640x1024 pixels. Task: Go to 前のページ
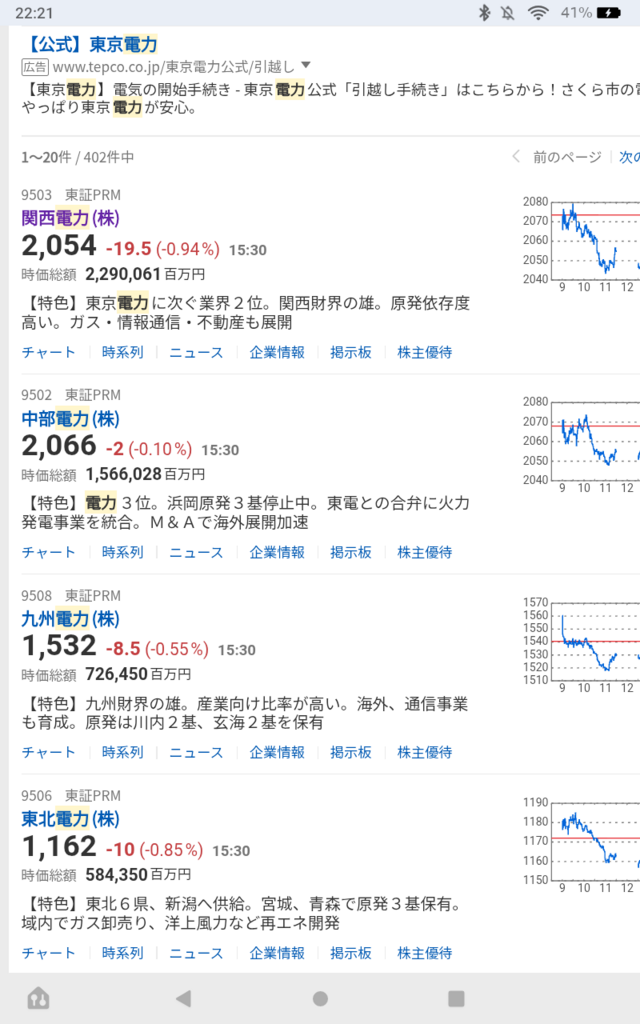click(557, 157)
